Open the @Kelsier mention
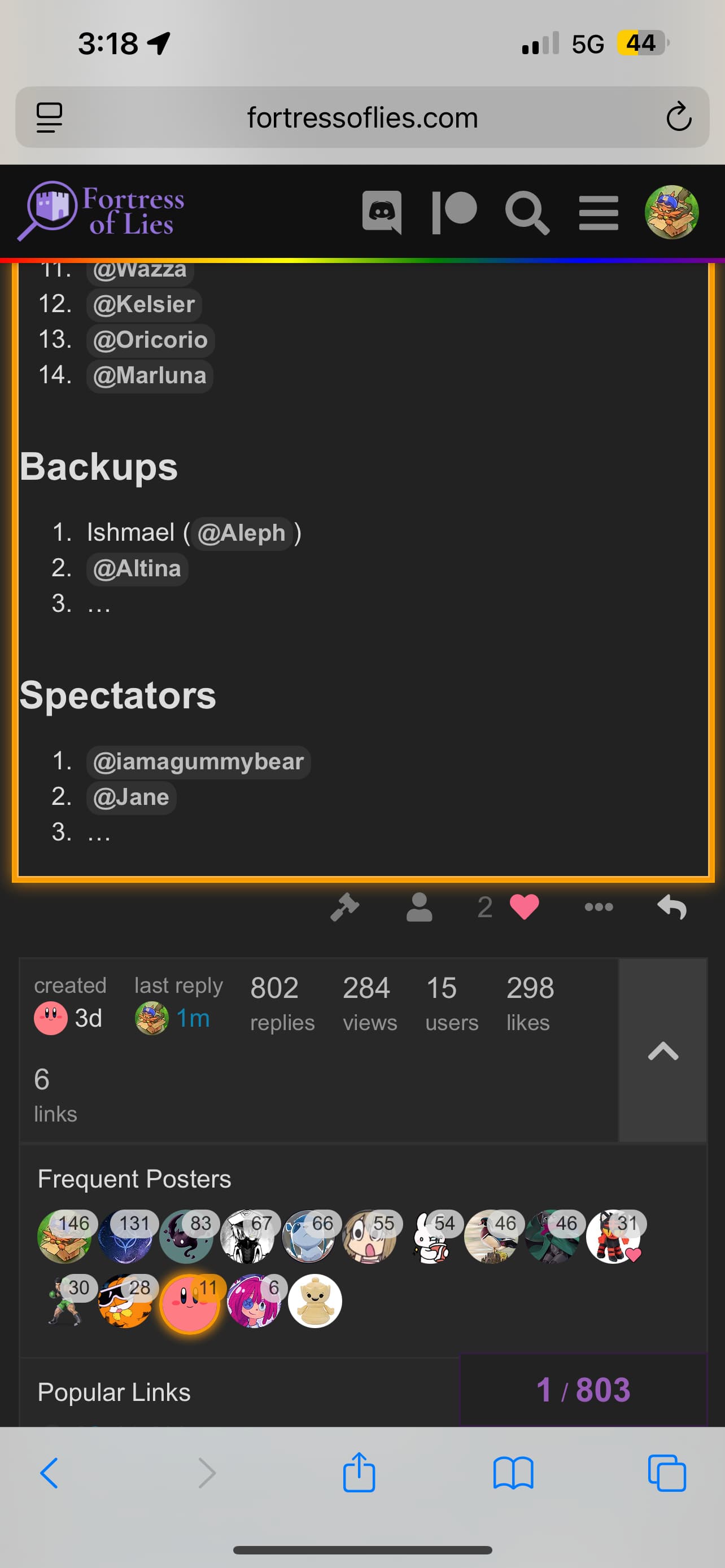The image size is (725, 1568). coord(143,304)
